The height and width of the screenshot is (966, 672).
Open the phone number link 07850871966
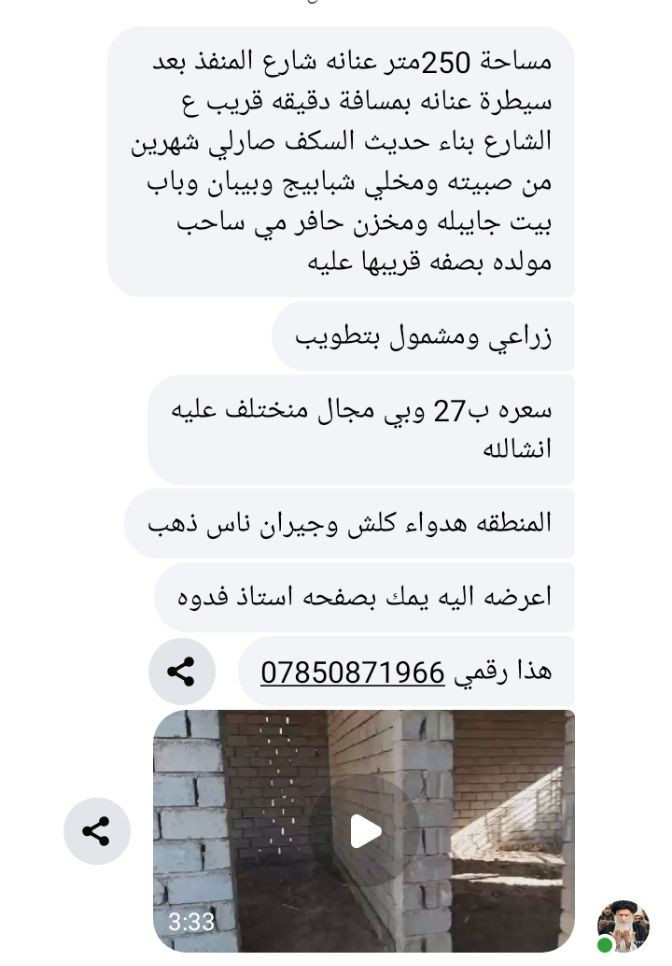coord(352,672)
